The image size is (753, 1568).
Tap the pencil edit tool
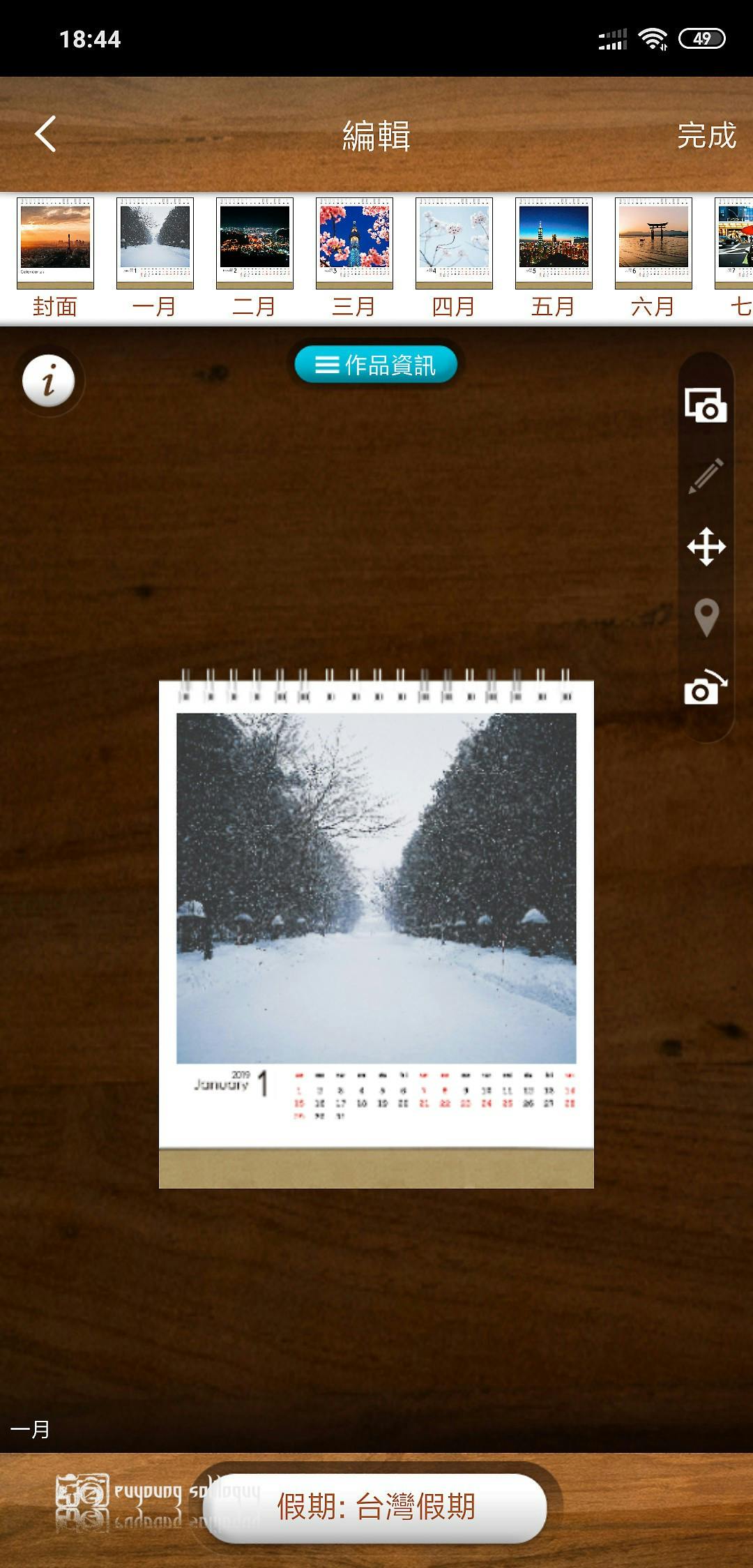[x=706, y=476]
